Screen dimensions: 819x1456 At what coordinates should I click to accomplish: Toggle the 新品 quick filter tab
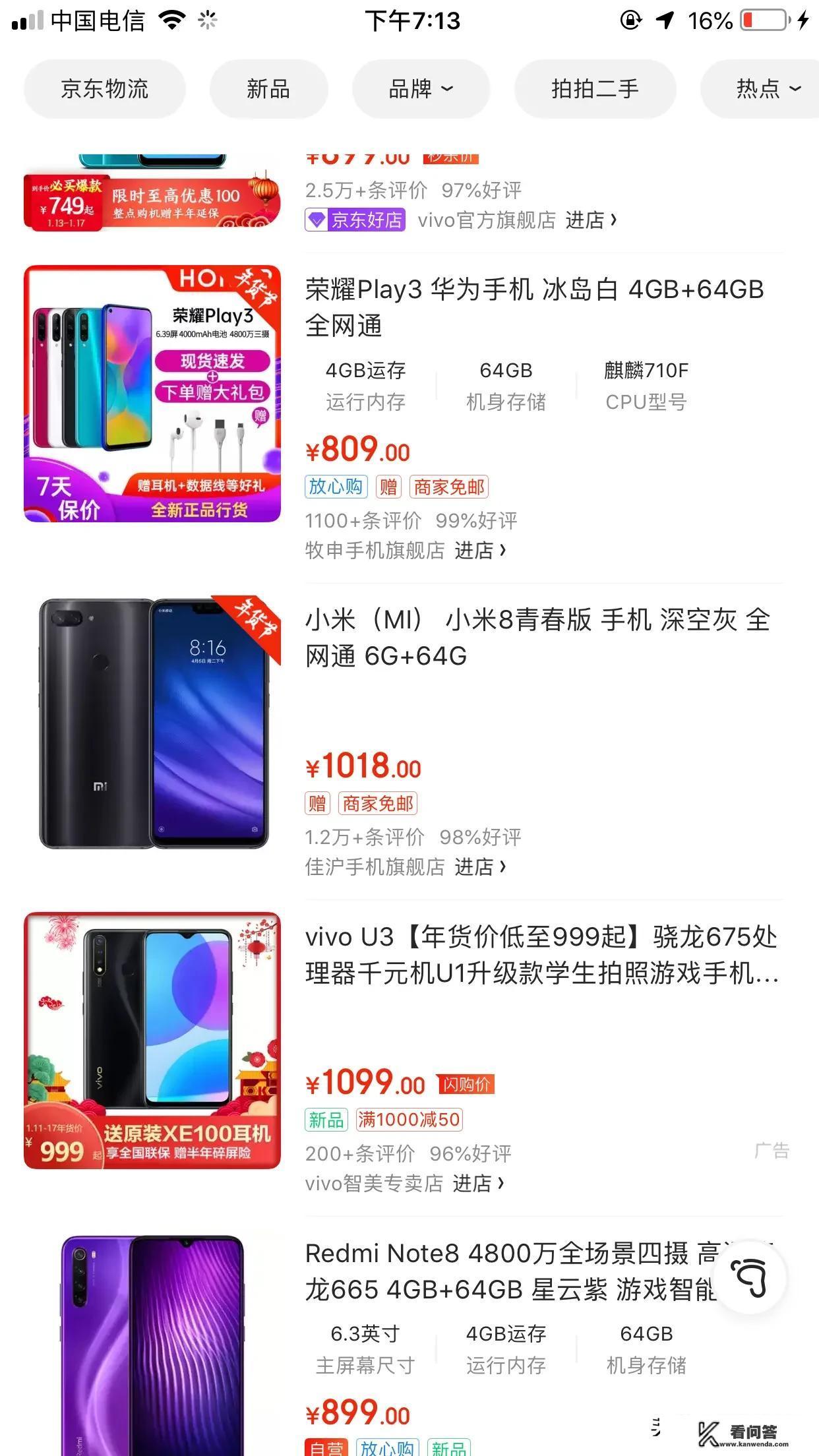click(x=268, y=88)
